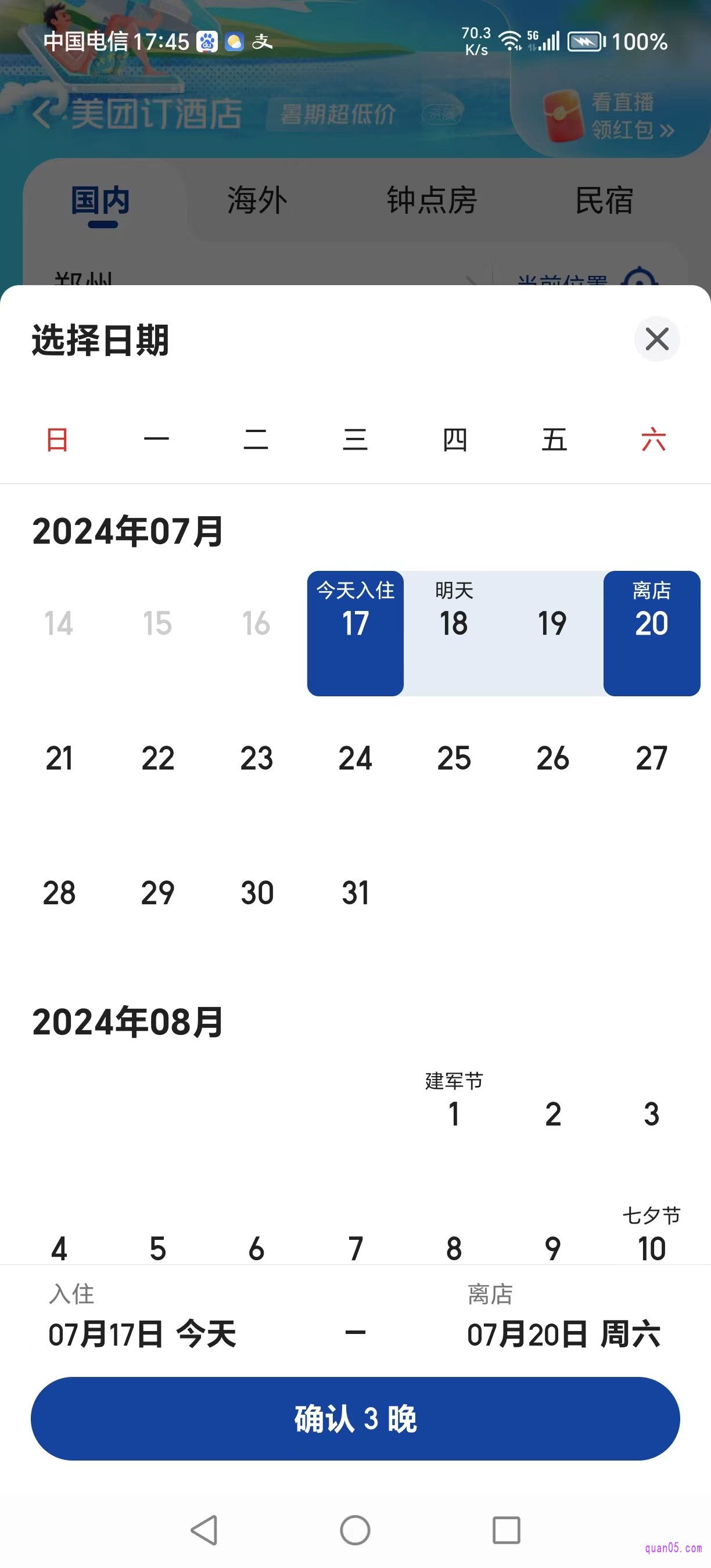Pick July 29 in the calendar
The width and height of the screenshot is (711, 1568).
point(157,893)
